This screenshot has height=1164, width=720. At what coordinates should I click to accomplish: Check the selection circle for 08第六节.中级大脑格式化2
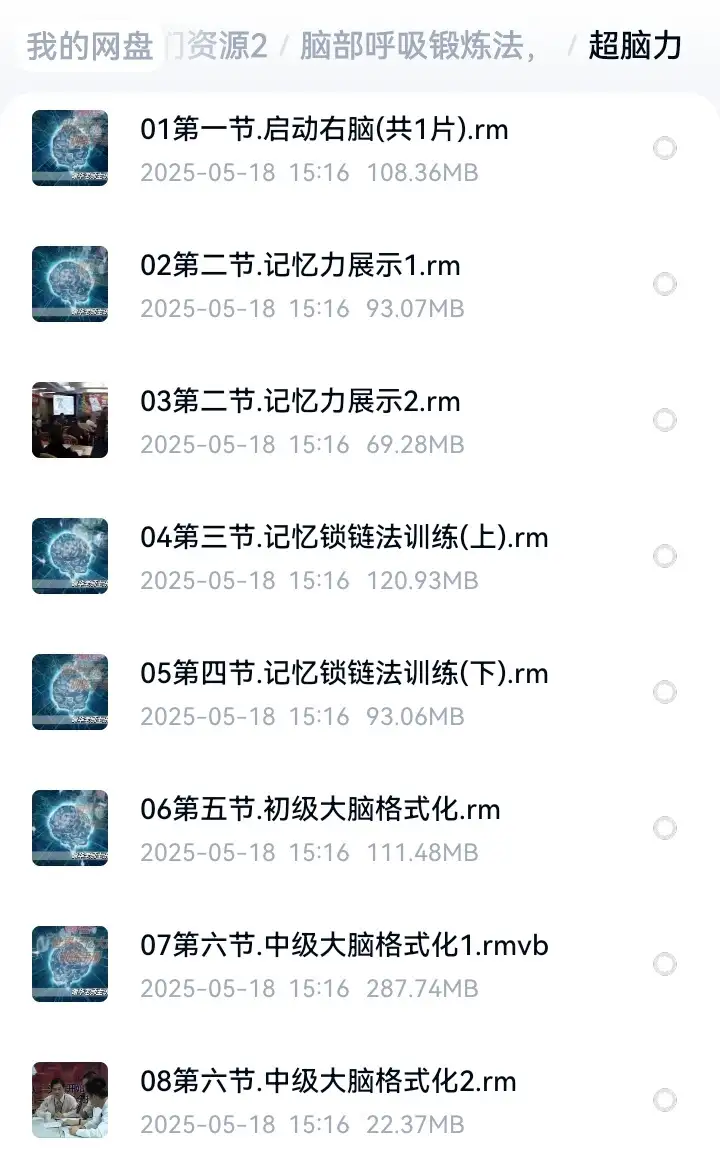click(662, 1100)
